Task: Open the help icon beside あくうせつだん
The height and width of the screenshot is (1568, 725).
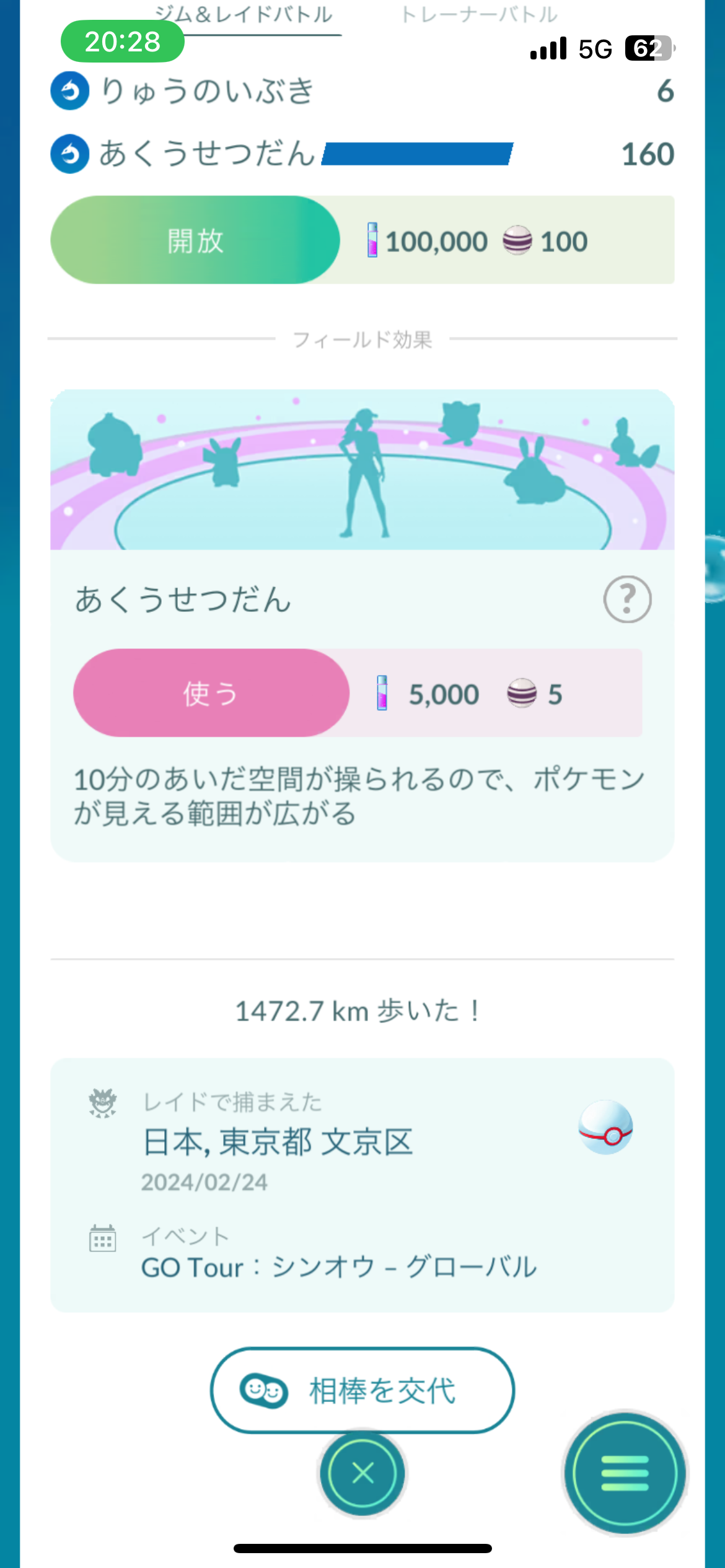Action: (x=627, y=599)
